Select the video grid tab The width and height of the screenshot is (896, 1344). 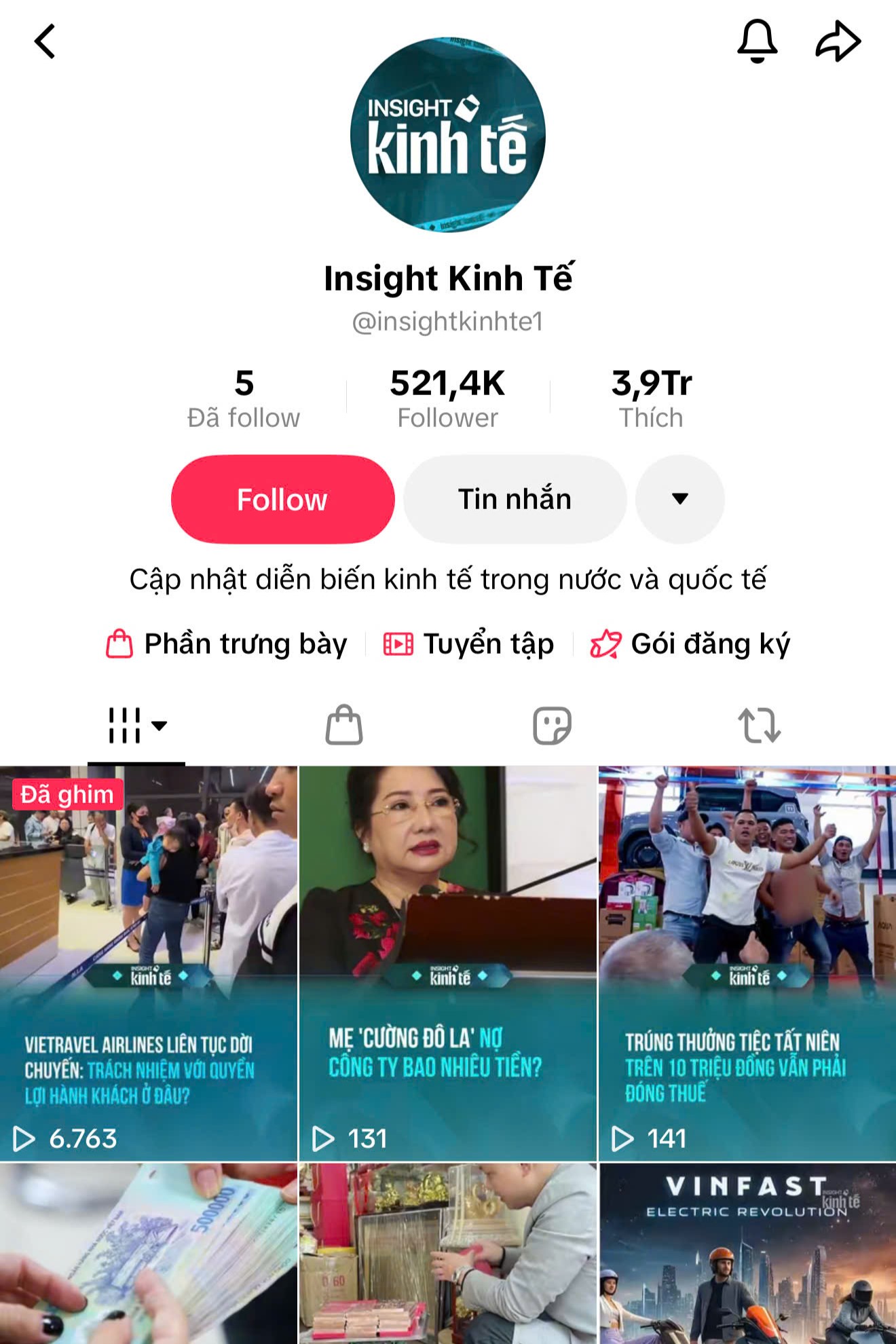pyautogui.click(x=126, y=726)
